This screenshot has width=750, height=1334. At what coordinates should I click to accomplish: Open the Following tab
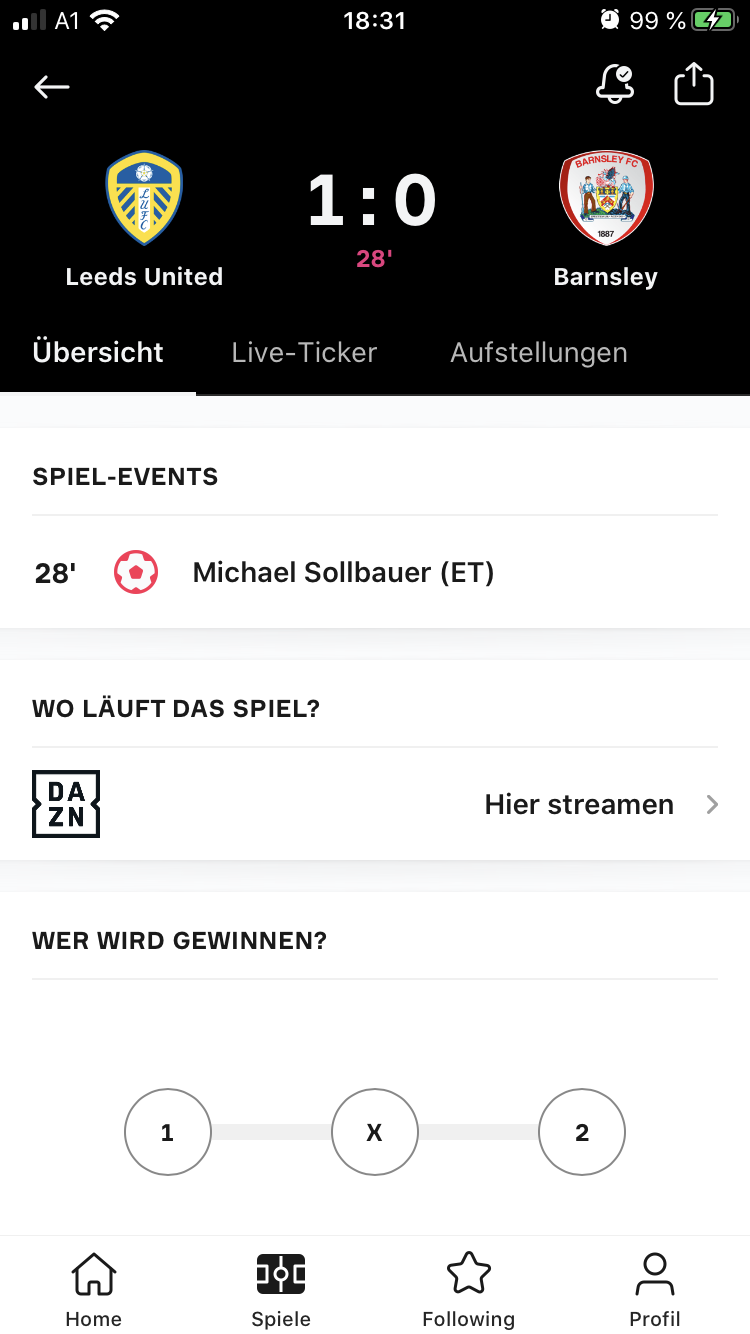(x=468, y=1290)
